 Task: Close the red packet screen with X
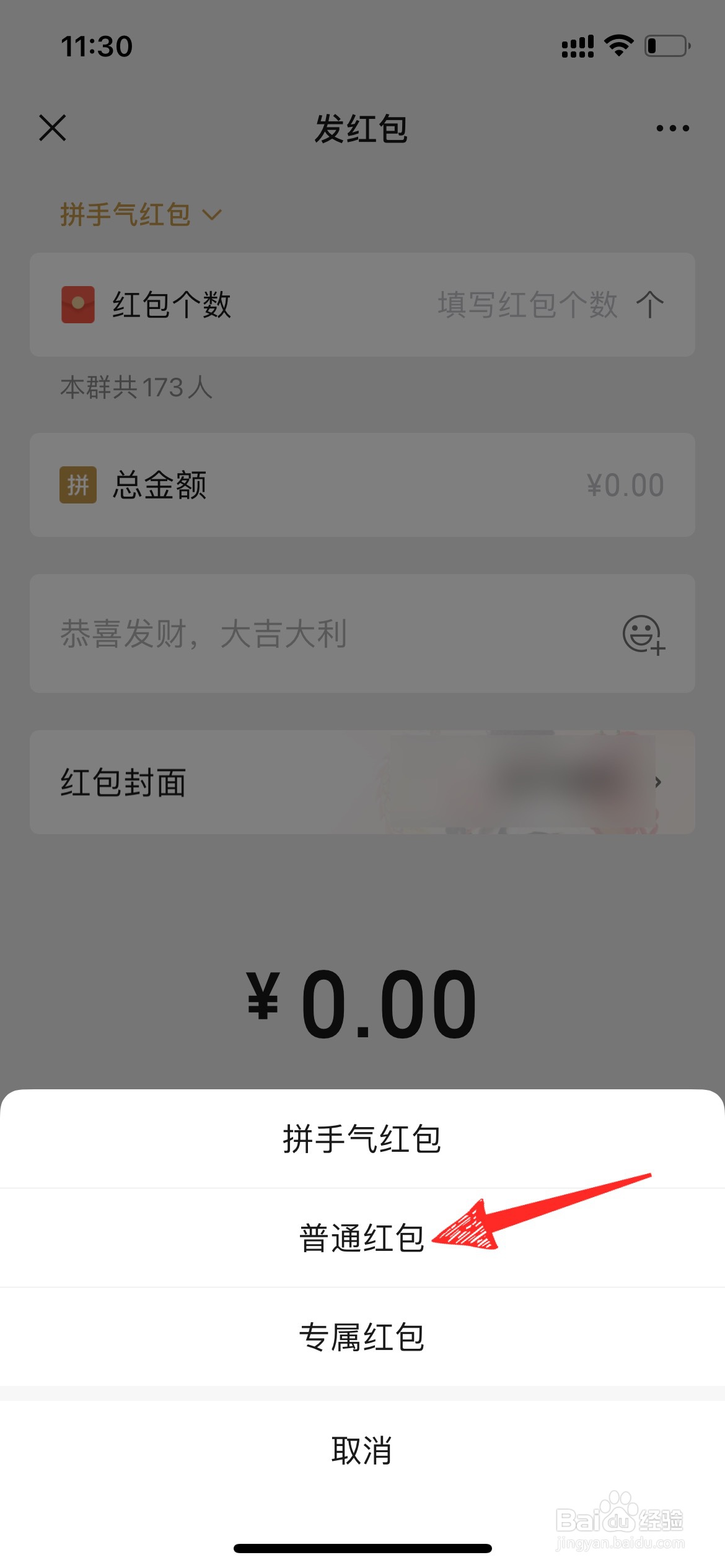tap(53, 128)
